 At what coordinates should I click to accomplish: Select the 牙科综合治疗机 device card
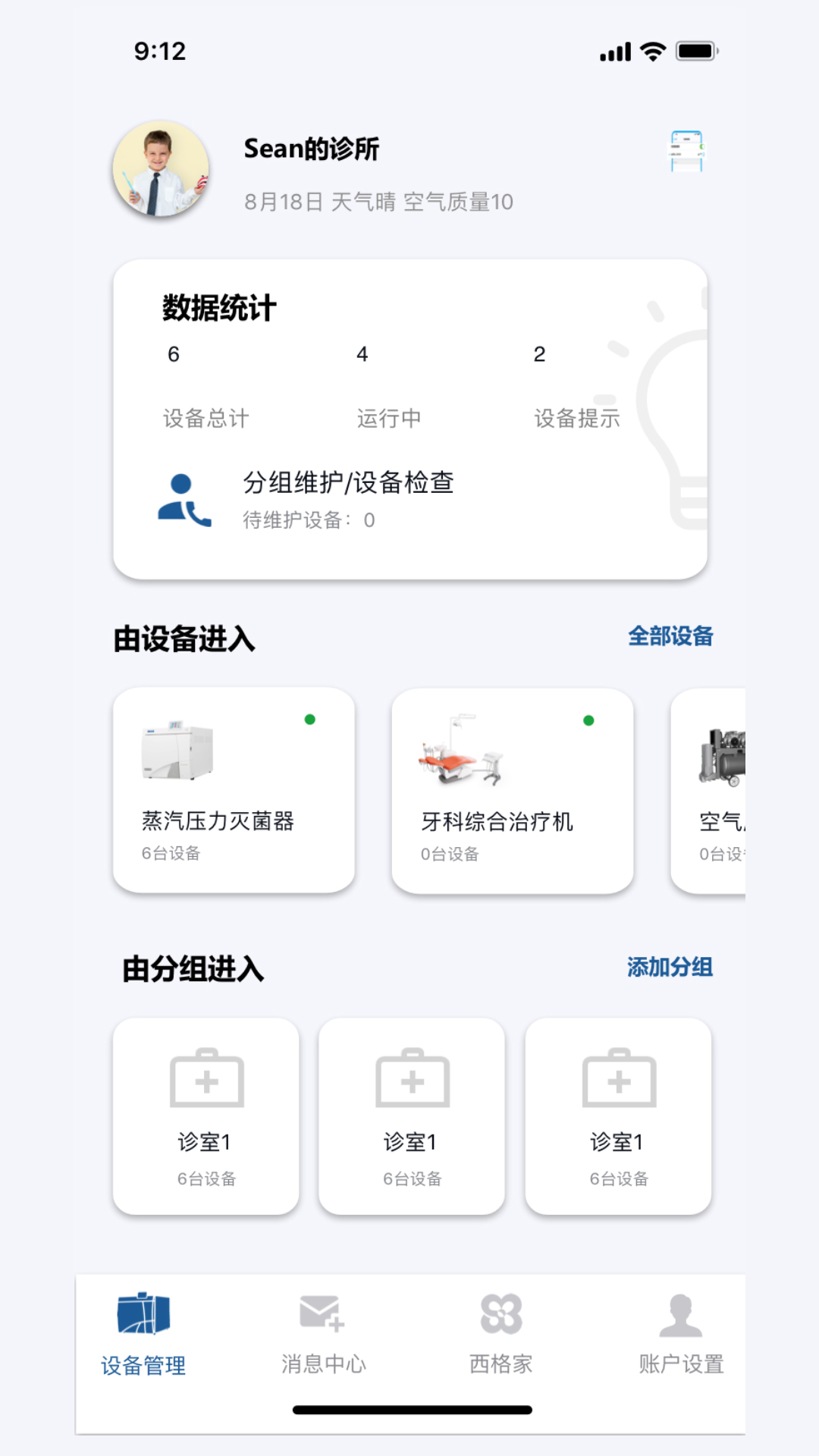pos(512,791)
